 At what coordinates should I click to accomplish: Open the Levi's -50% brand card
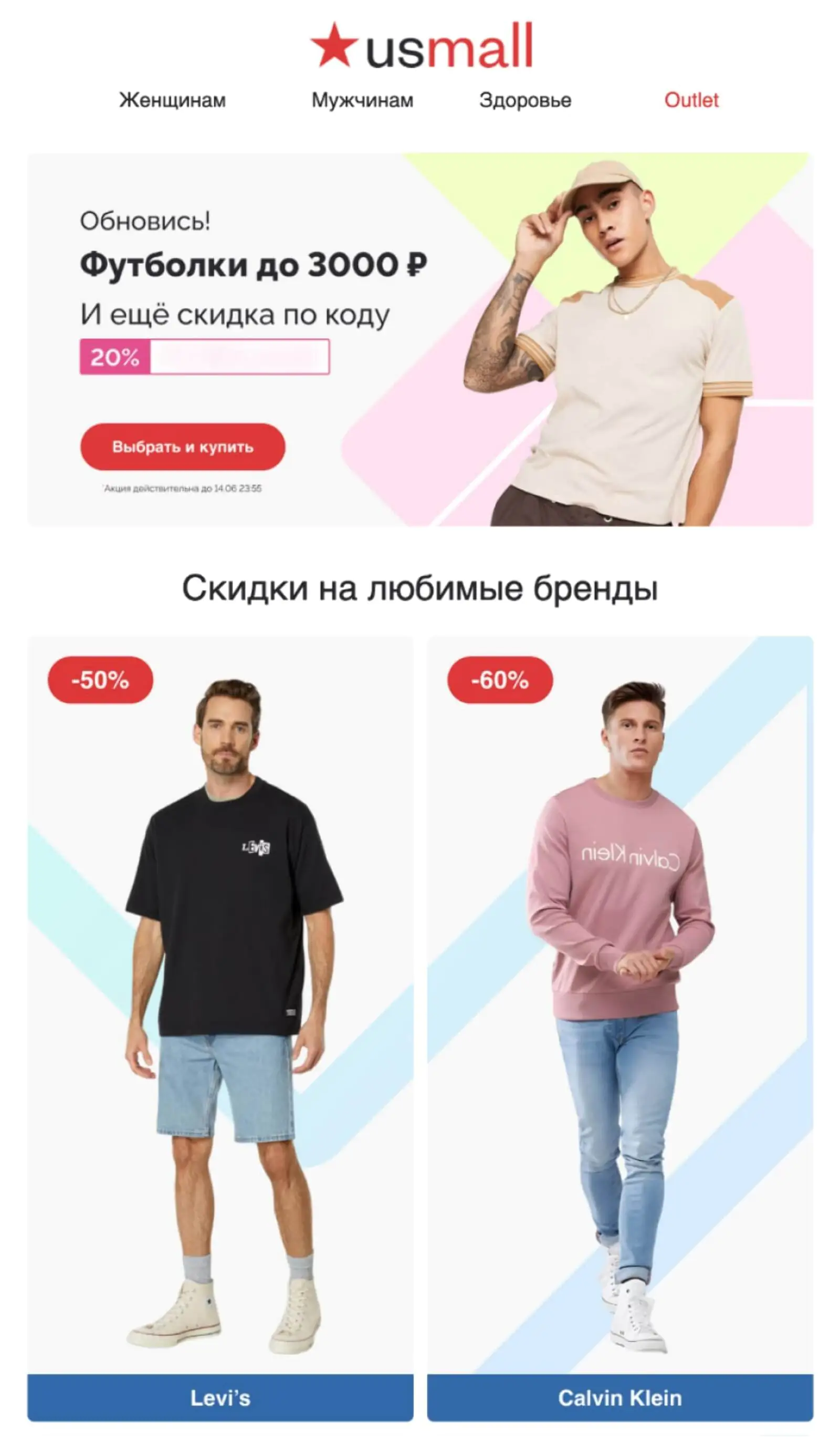(220, 1029)
